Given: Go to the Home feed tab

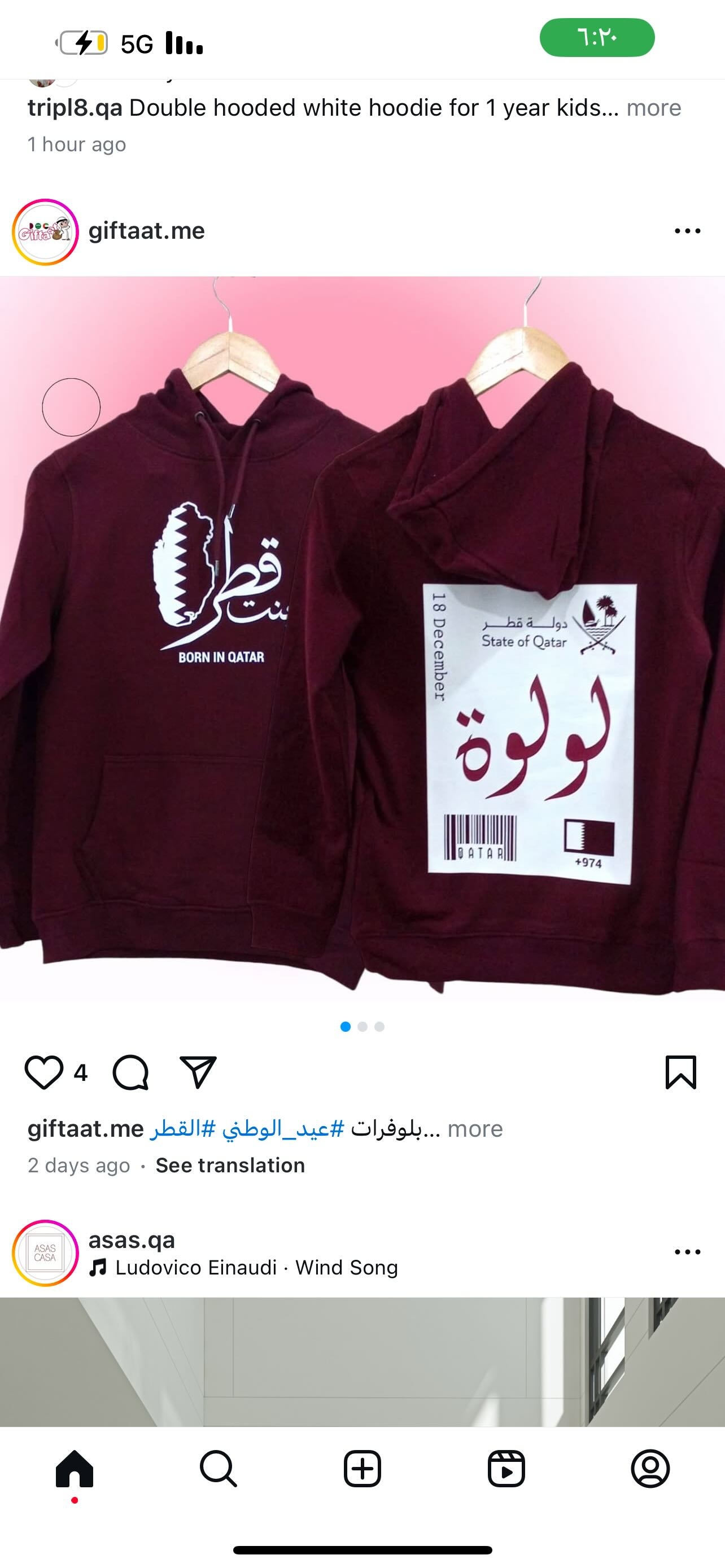Looking at the screenshot, I should [75, 1469].
